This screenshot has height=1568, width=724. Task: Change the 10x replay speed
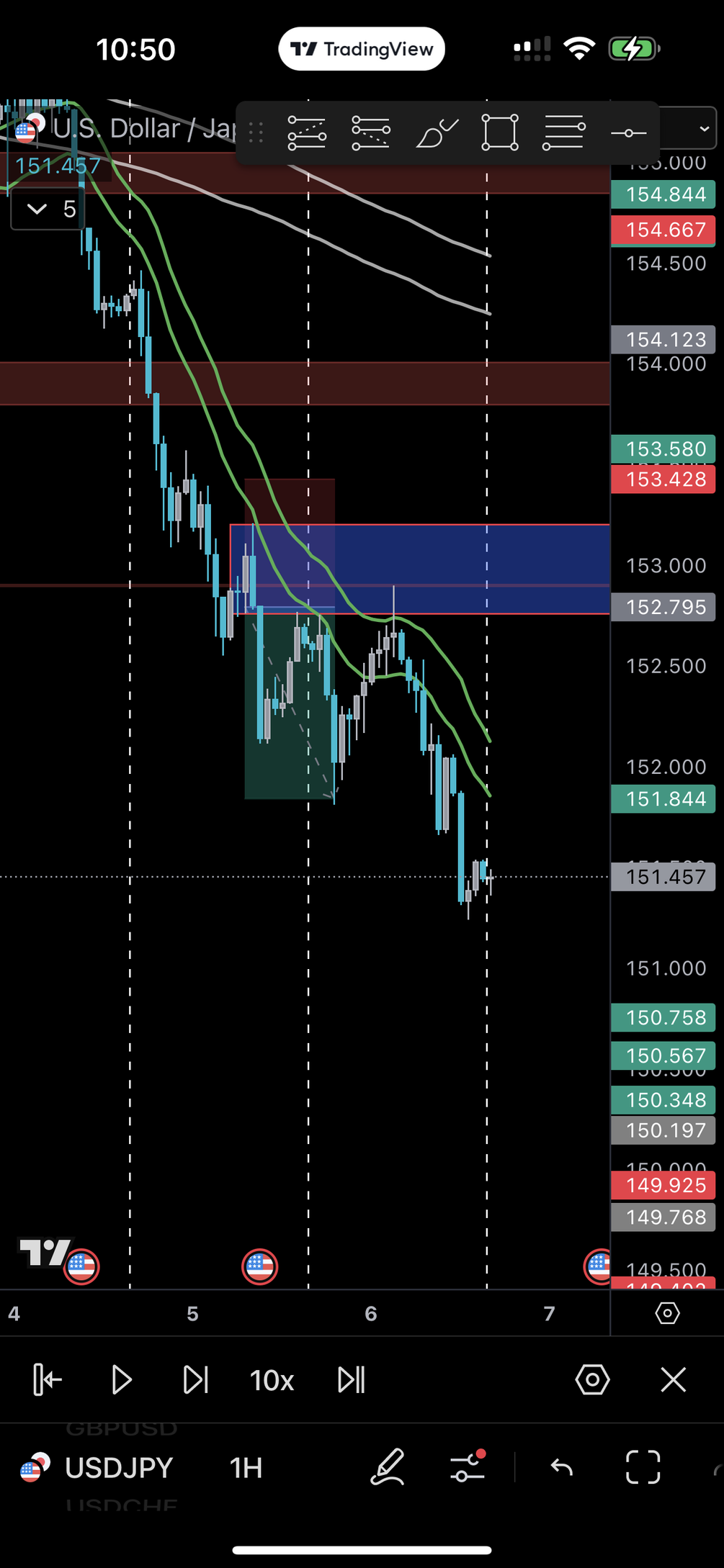click(x=272, y=1380)
